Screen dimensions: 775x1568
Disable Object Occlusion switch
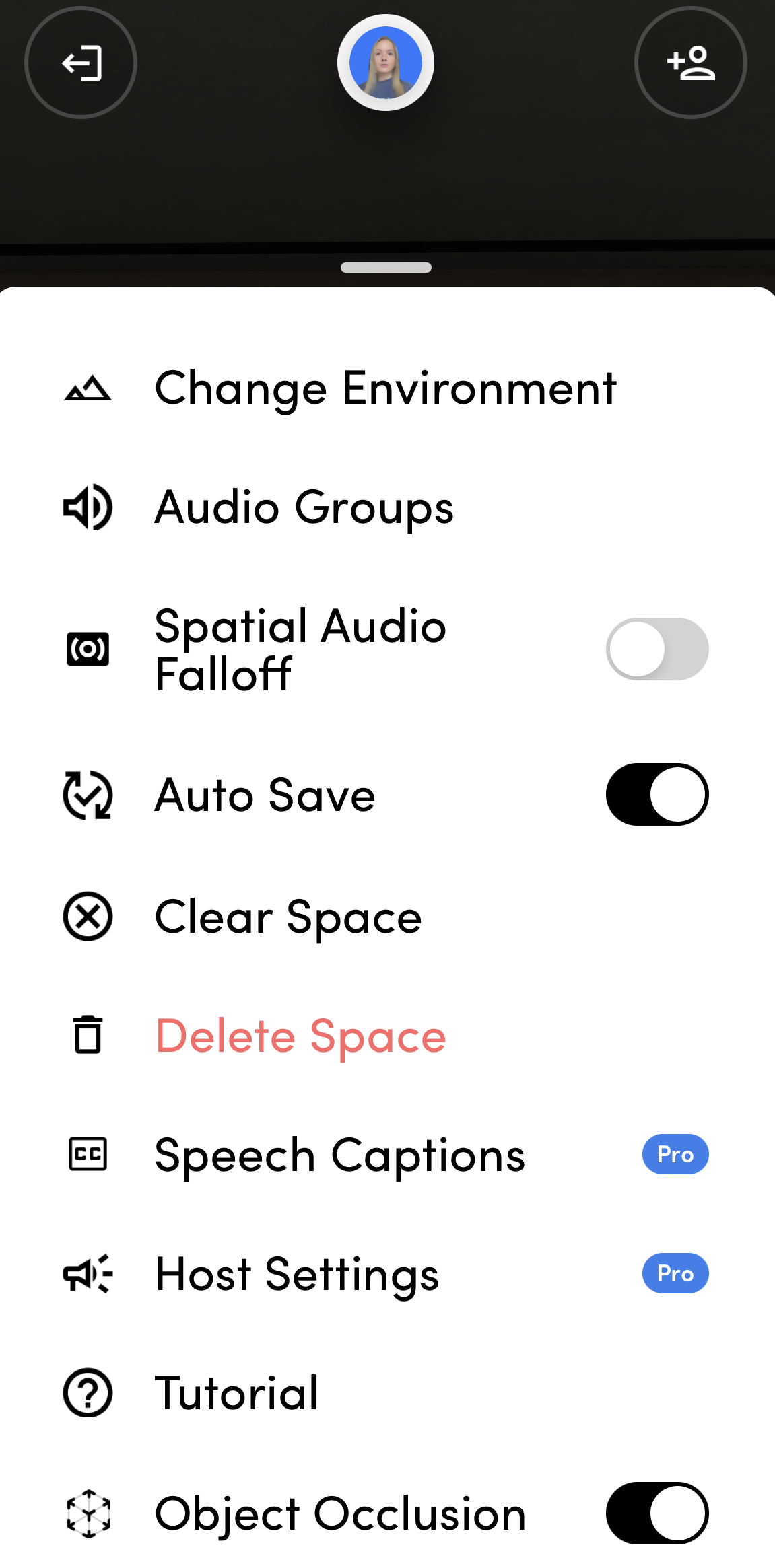(657, 1513)
